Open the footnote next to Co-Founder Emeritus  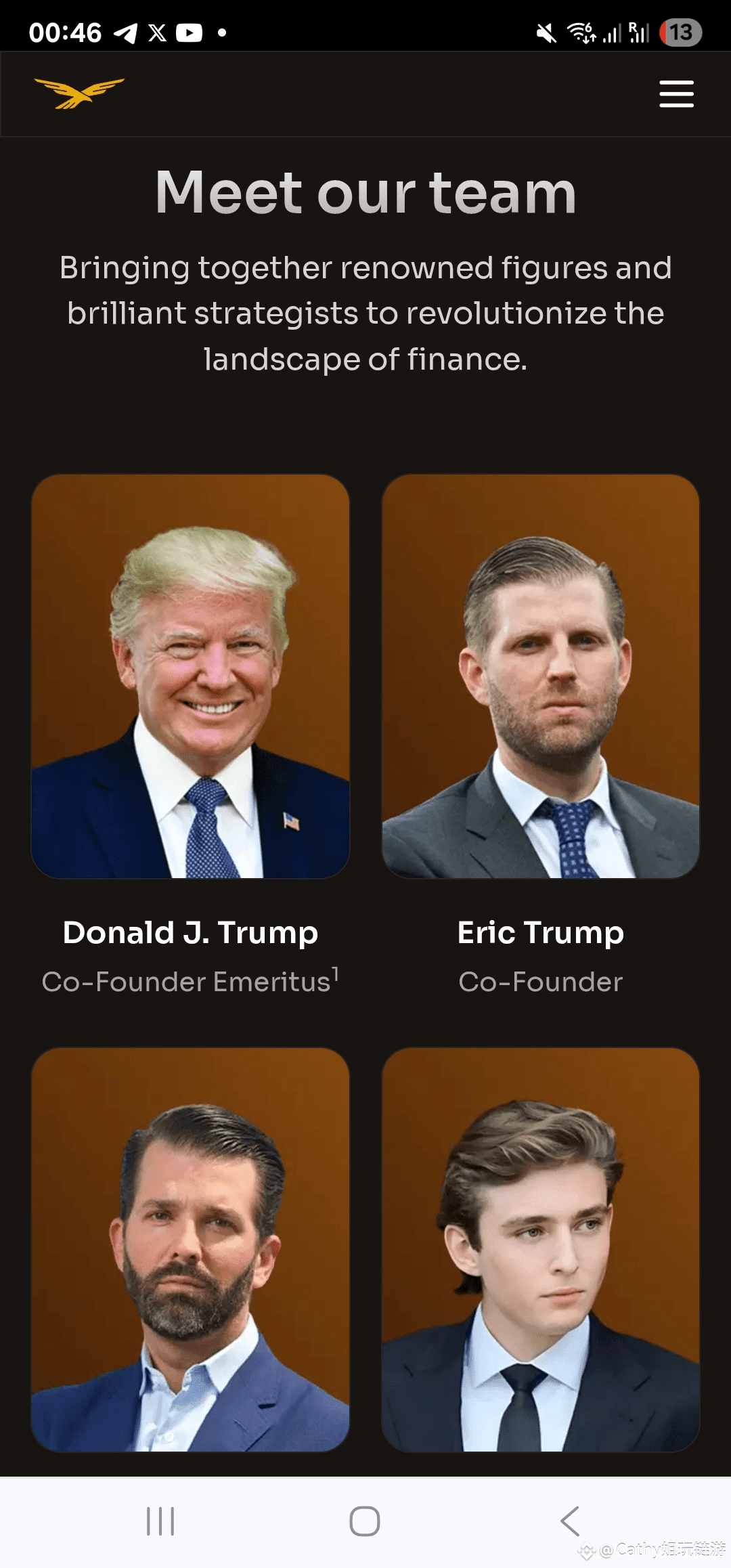(335, 974)
